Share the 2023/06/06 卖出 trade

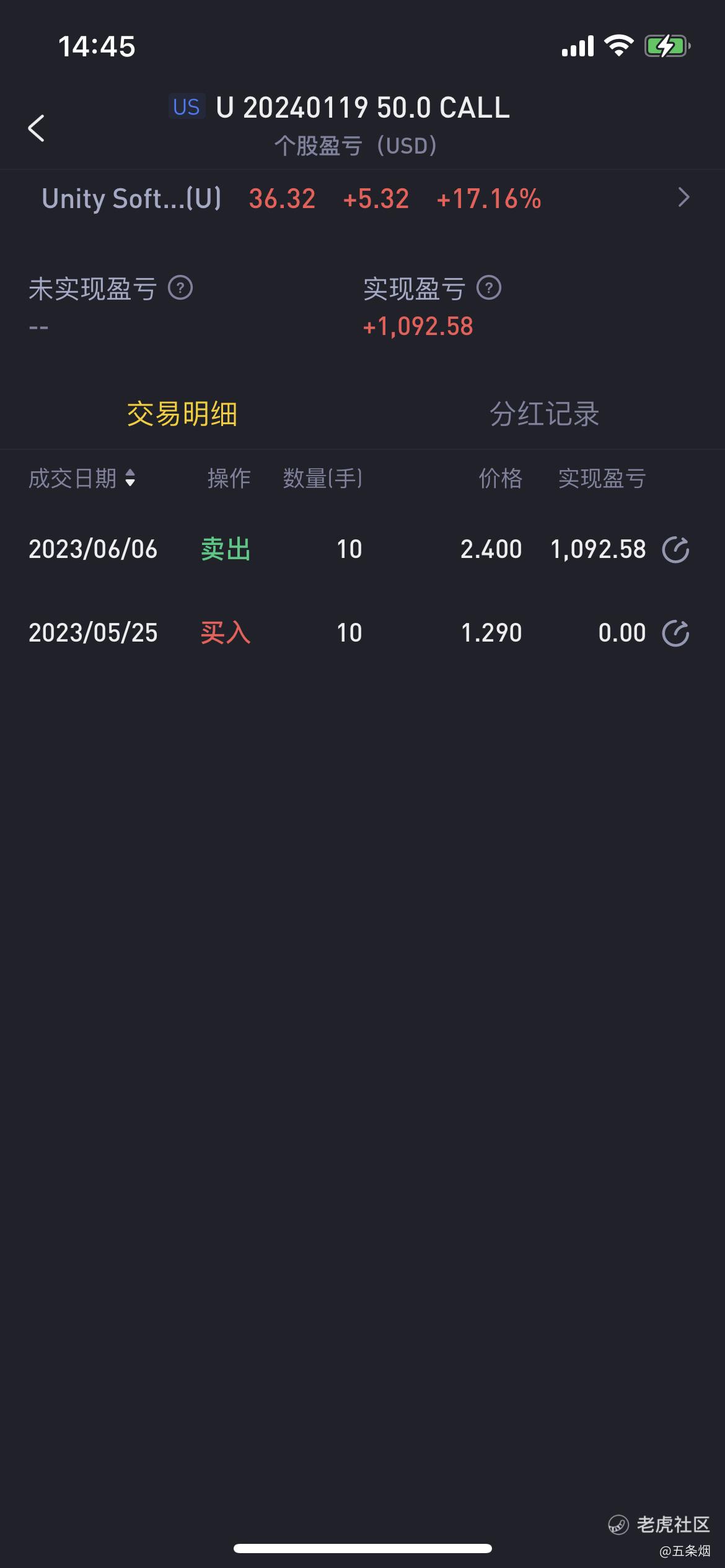(x=675, y=549)
